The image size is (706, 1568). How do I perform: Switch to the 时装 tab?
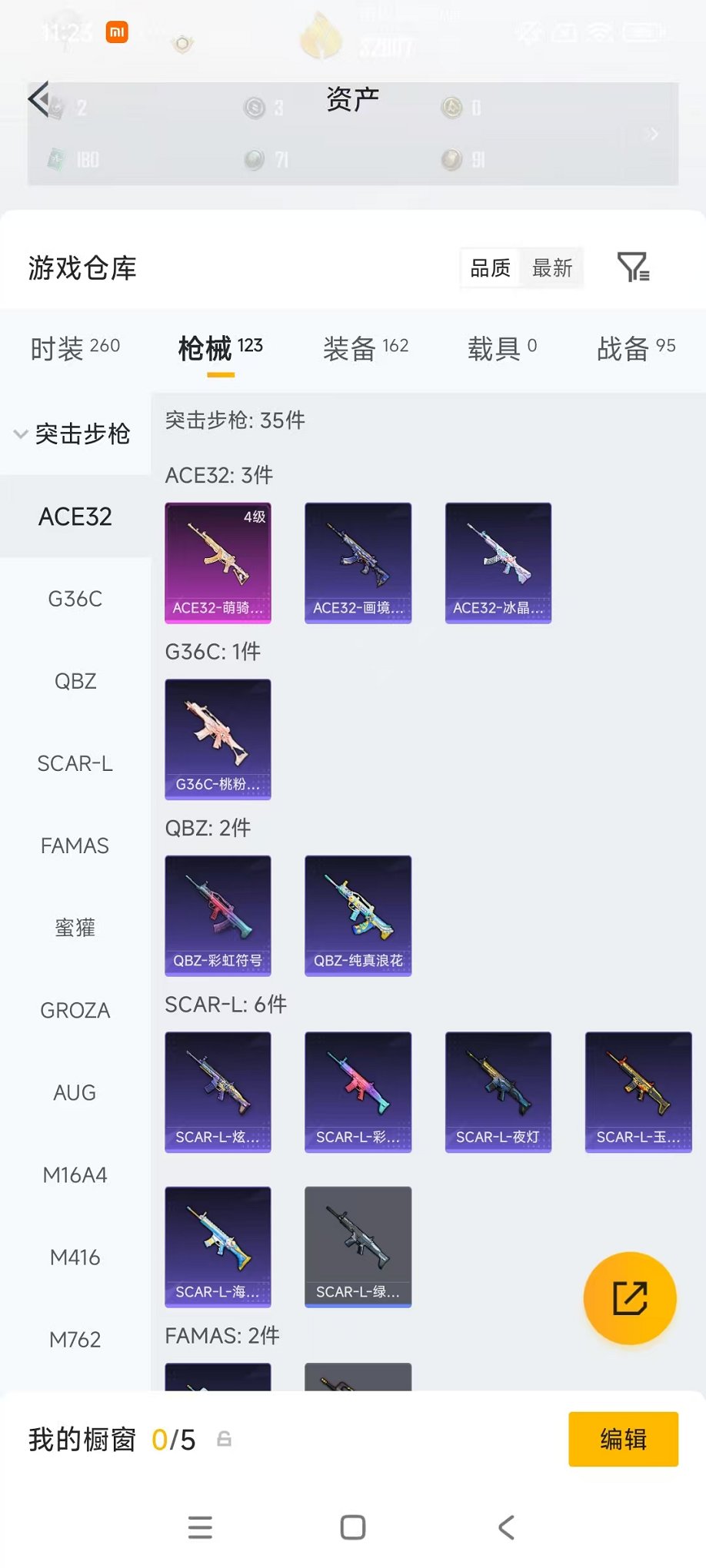75,348
